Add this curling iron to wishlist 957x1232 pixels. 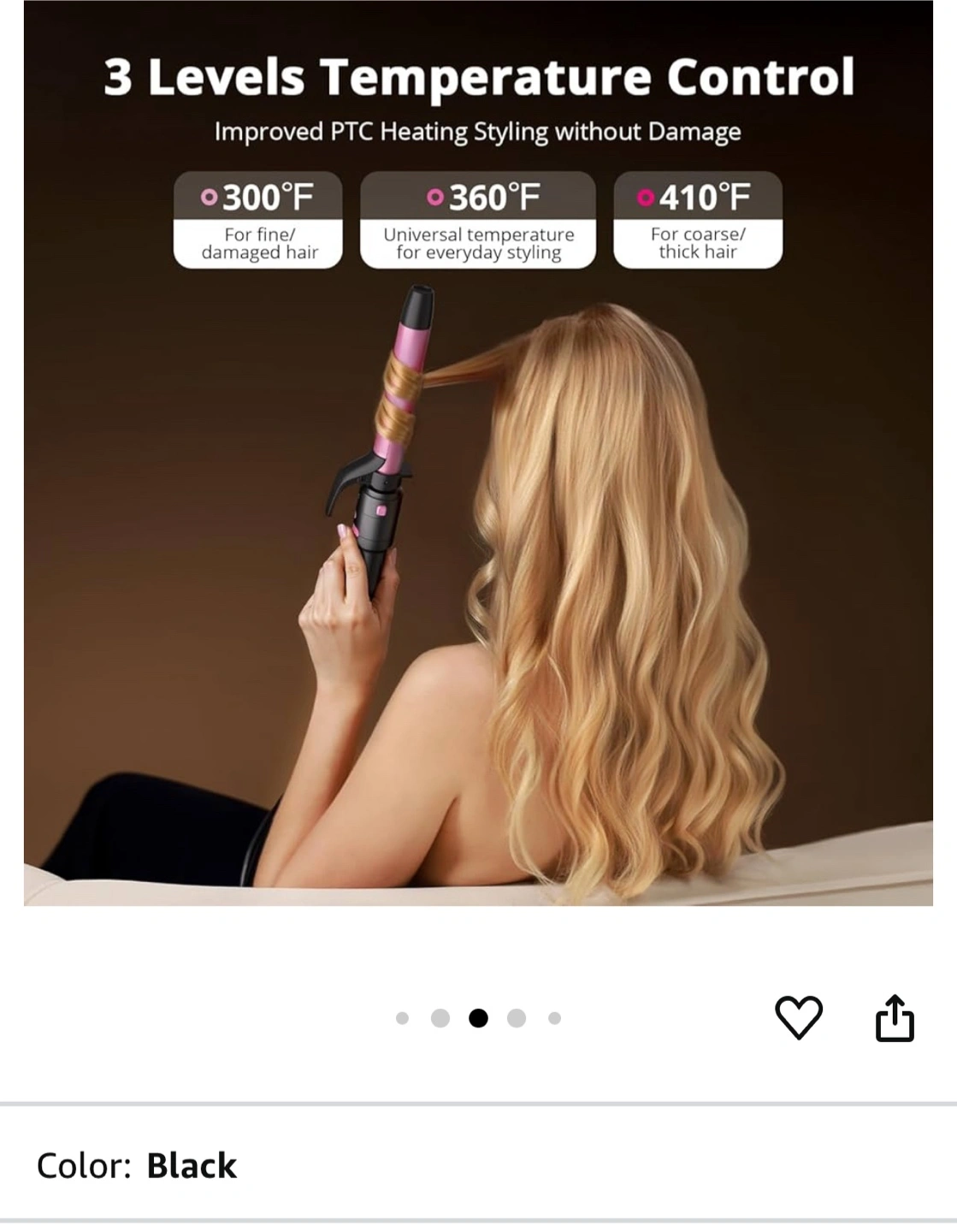(798, 1017)
